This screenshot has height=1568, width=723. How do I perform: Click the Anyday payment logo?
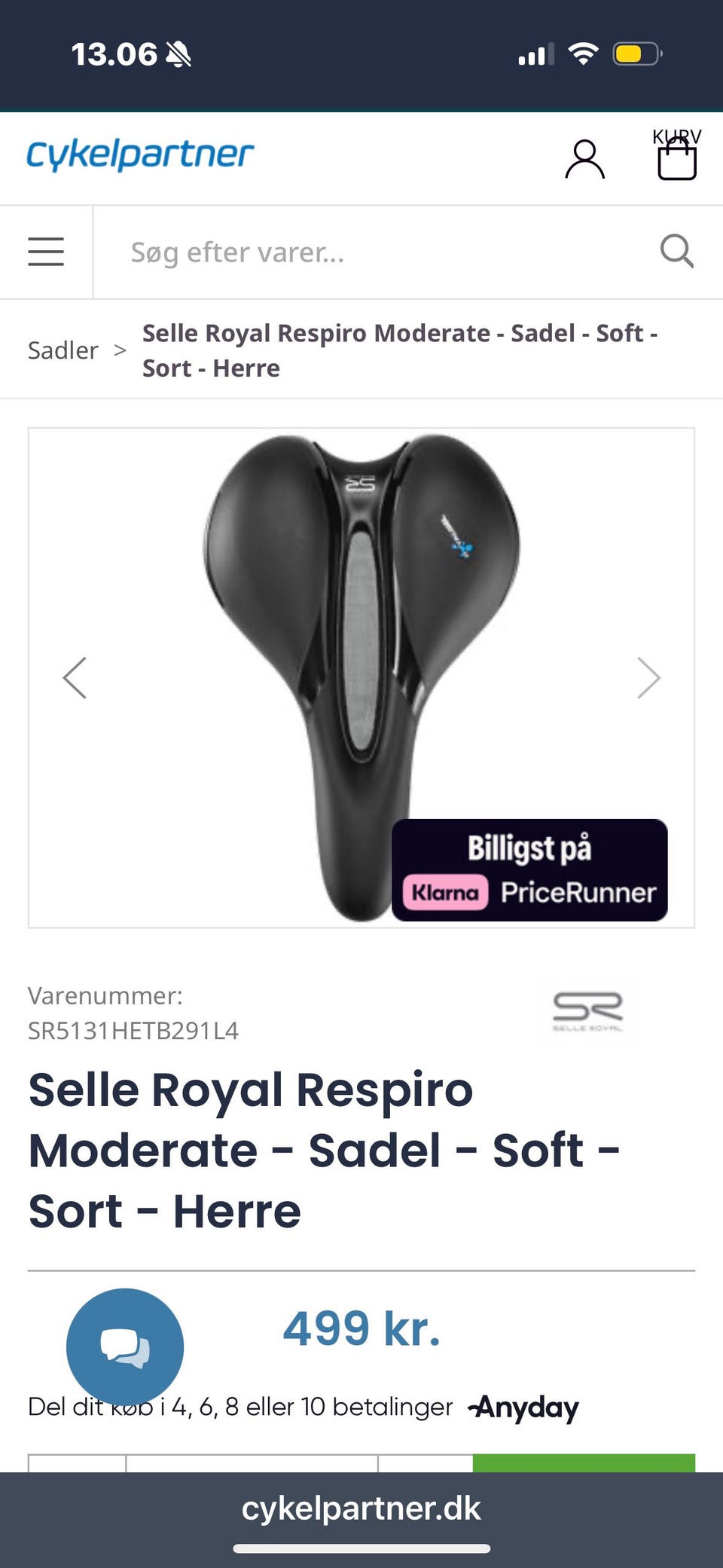(524, 1406)
